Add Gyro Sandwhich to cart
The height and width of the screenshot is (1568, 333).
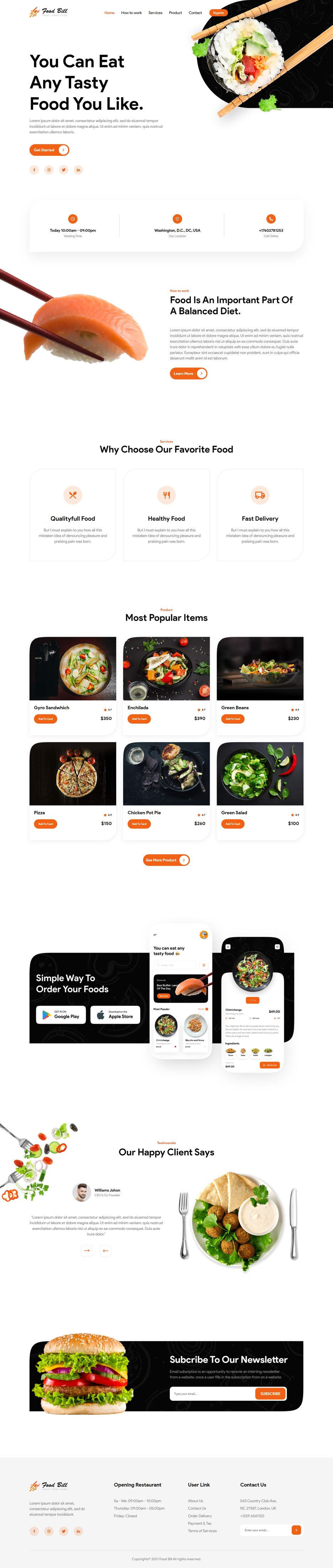pyautogui.click(x=46, y=719)
